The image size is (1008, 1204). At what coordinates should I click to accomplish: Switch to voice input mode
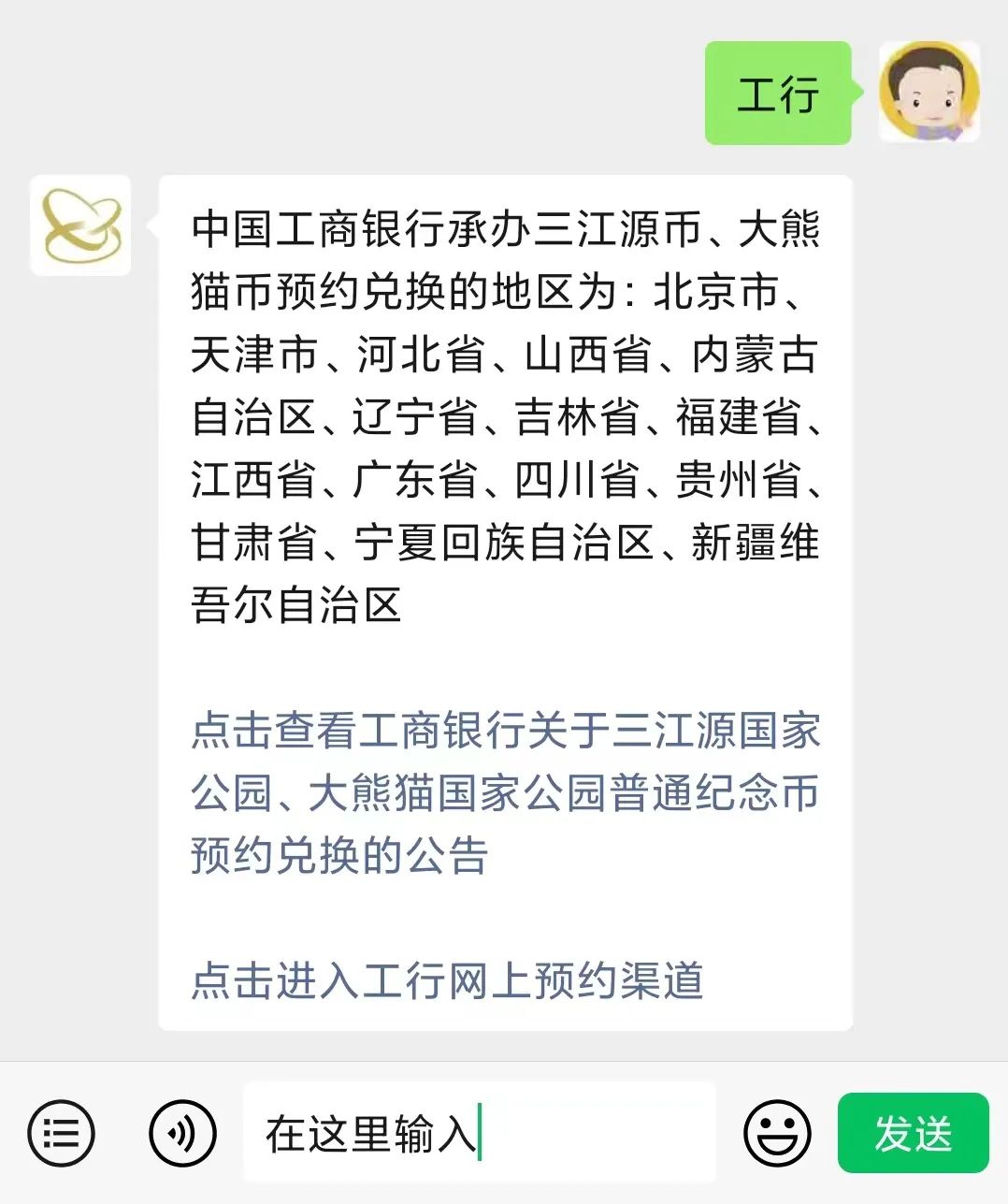(182, 1133)
